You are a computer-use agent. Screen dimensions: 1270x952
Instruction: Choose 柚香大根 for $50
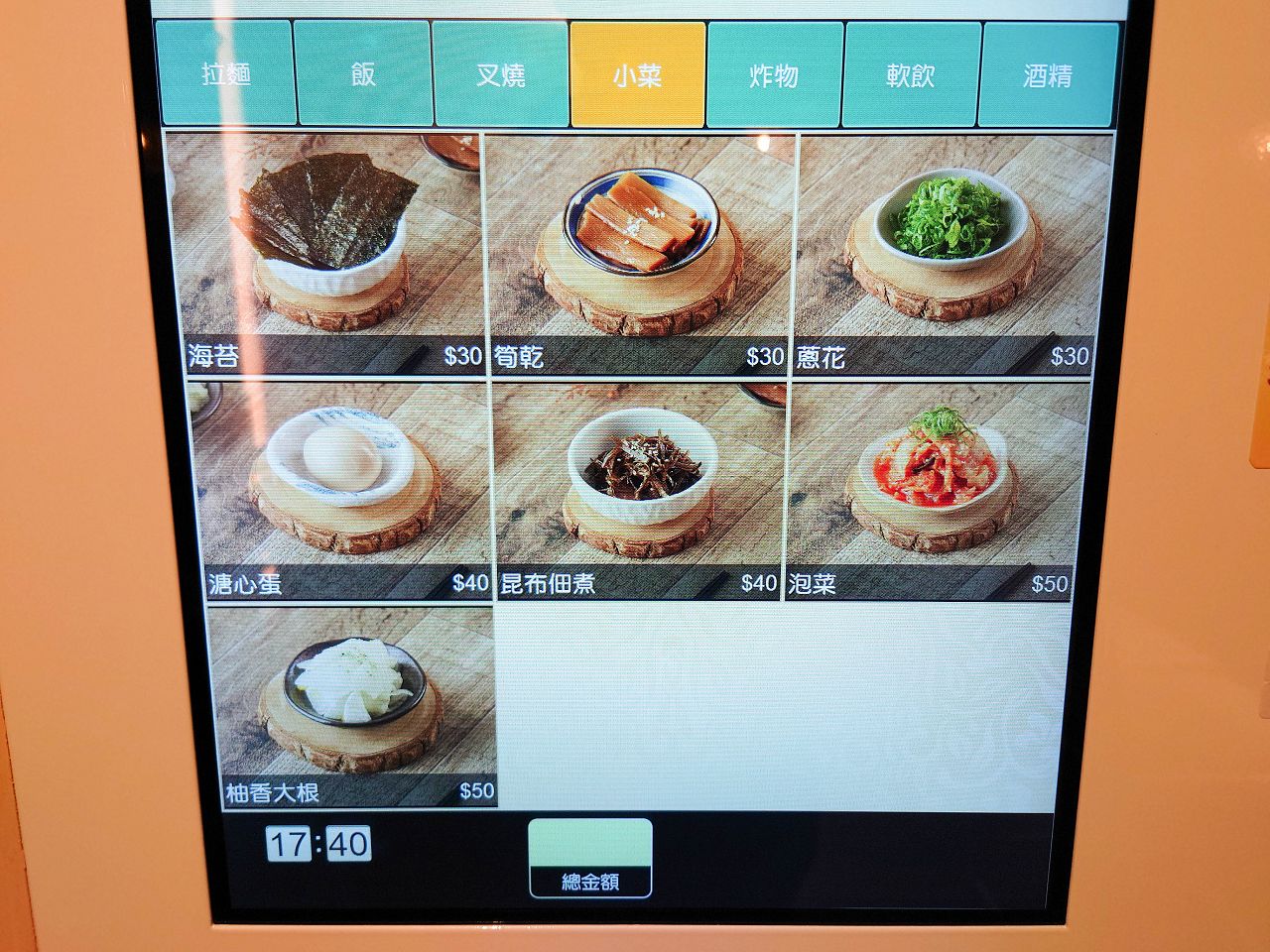[x=352, y=706]
